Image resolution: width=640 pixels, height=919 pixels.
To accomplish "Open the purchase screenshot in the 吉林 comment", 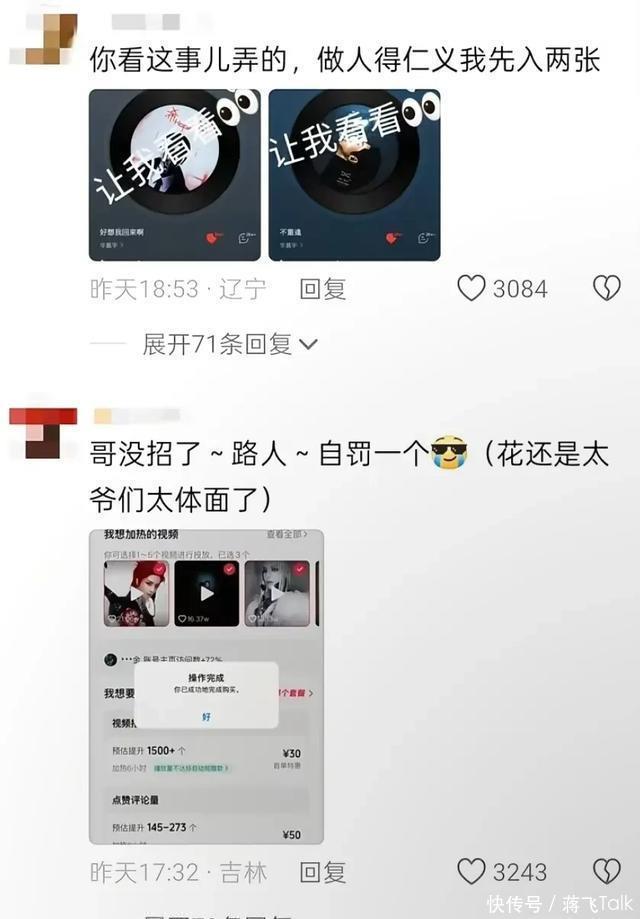I will tap(206, 686).
